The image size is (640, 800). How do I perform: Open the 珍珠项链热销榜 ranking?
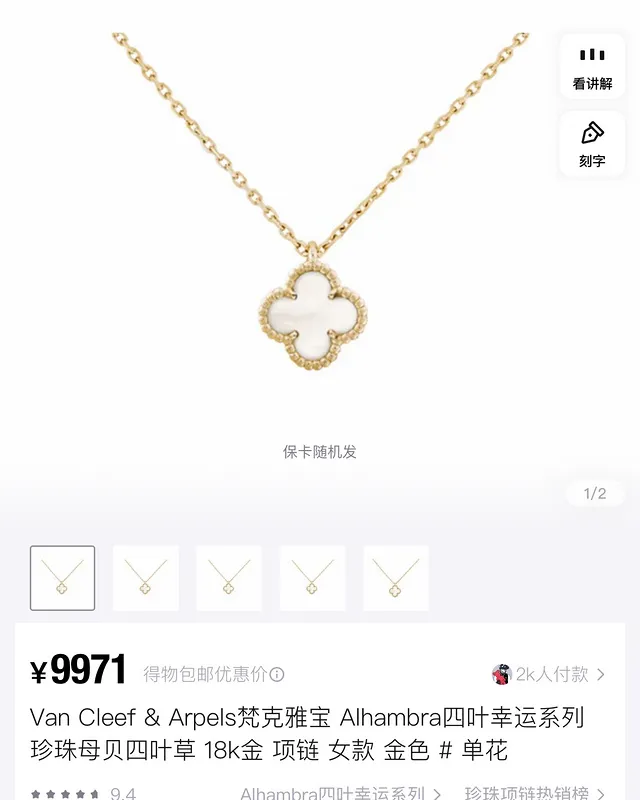pos(535,794)
